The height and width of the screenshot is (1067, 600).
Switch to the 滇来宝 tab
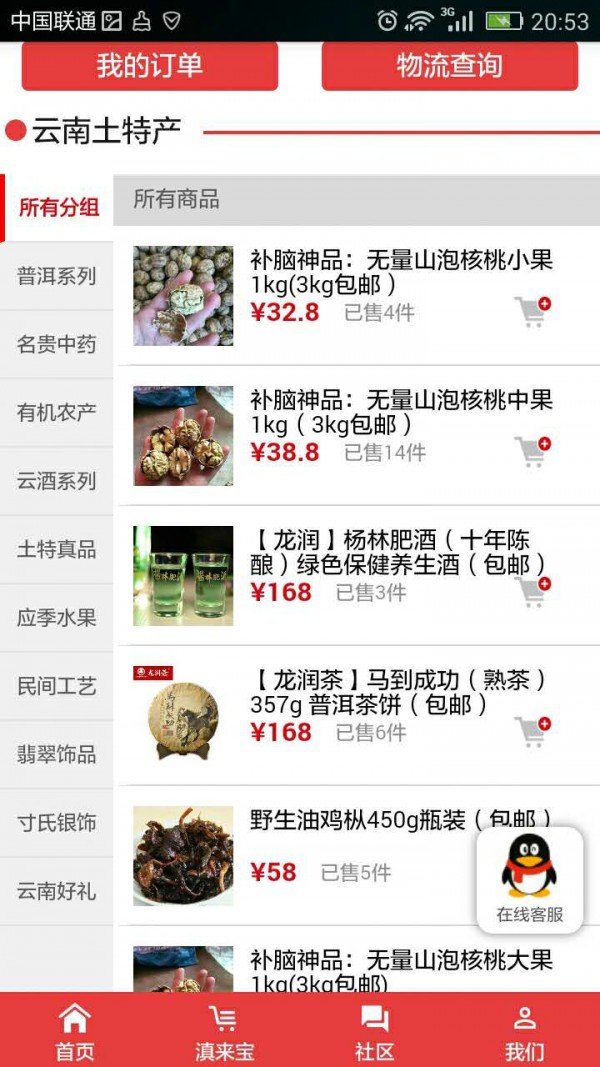point(224,1030)
